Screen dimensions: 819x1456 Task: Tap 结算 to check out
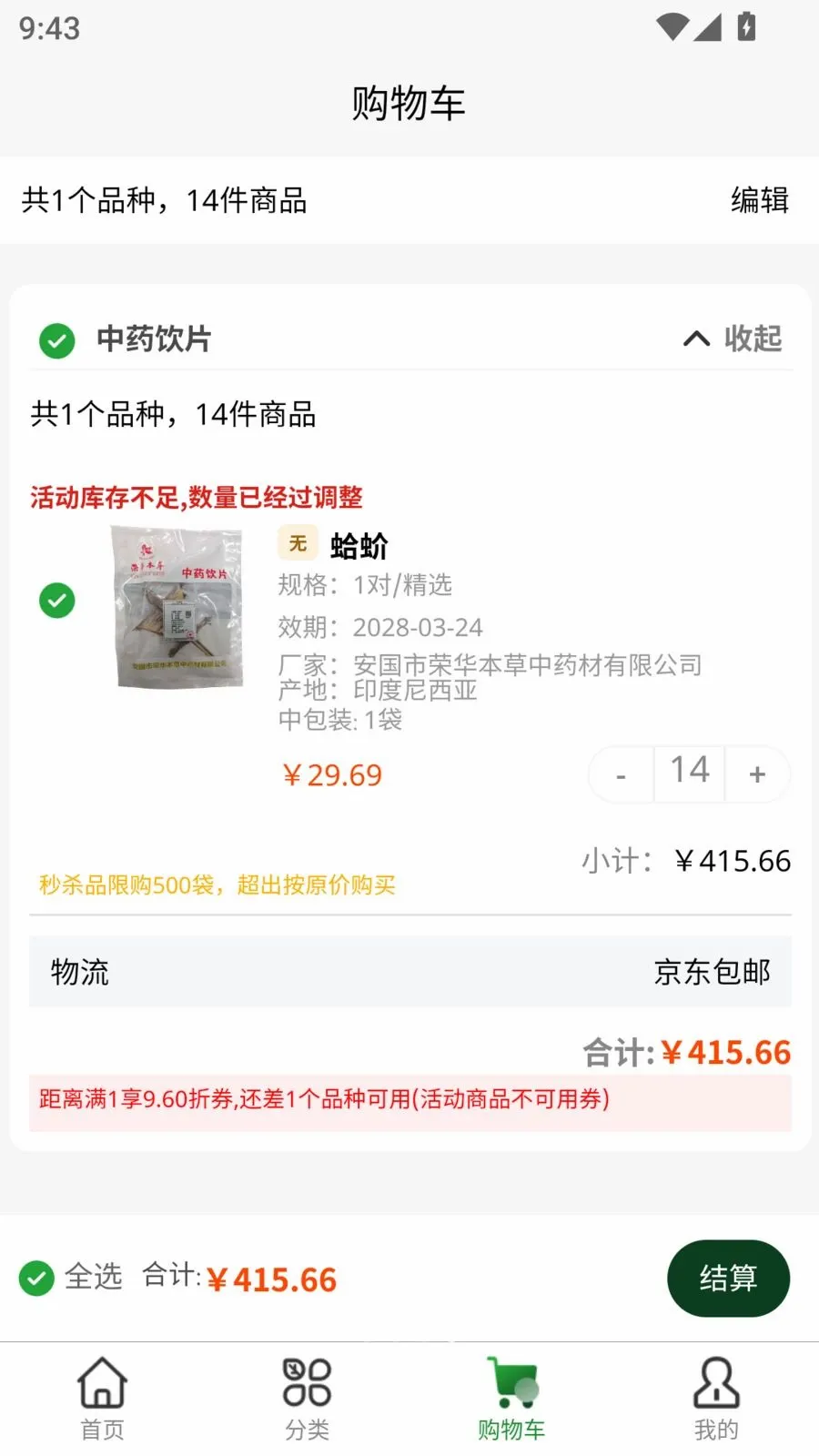pyautogui.click(x=728, y=1279)
